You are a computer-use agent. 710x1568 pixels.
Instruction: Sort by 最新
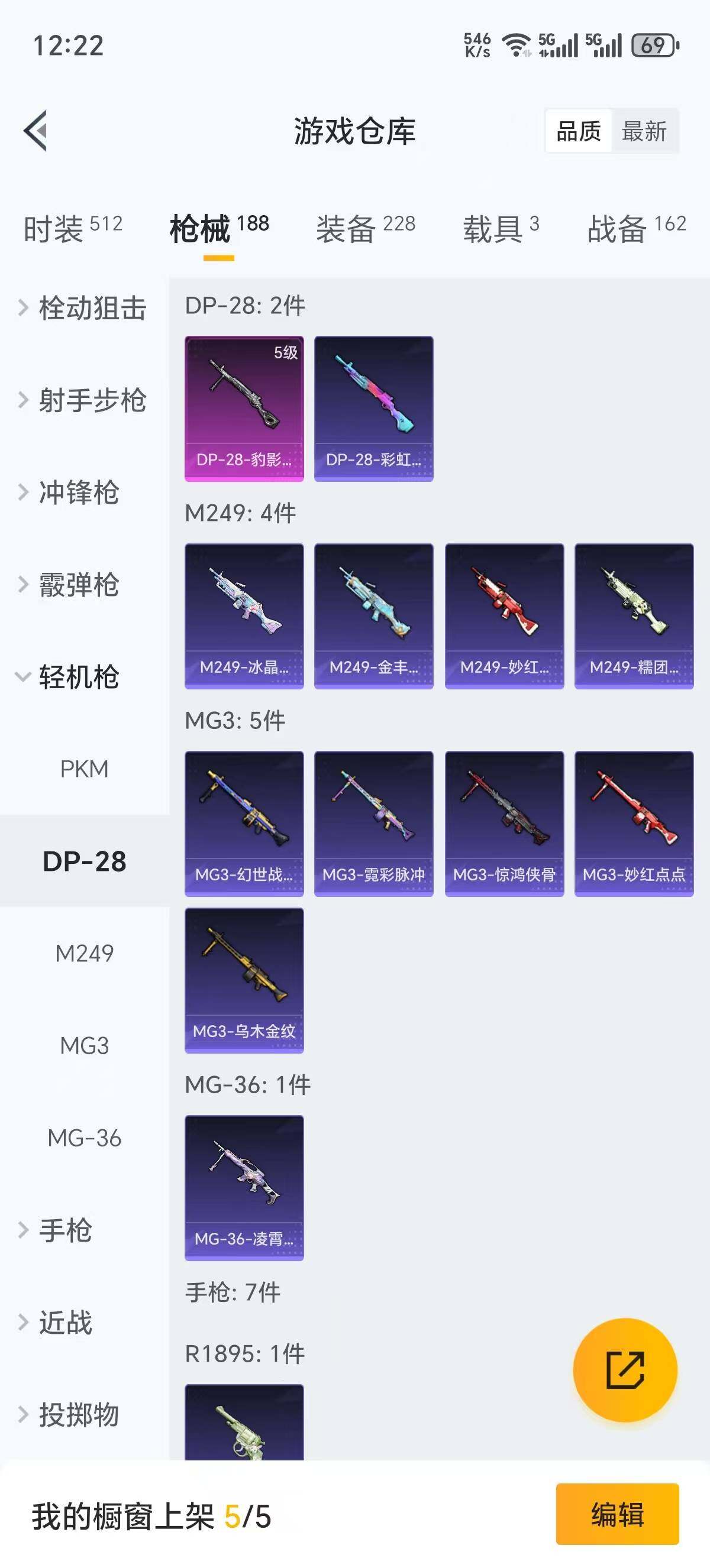[x=644, y=131]
